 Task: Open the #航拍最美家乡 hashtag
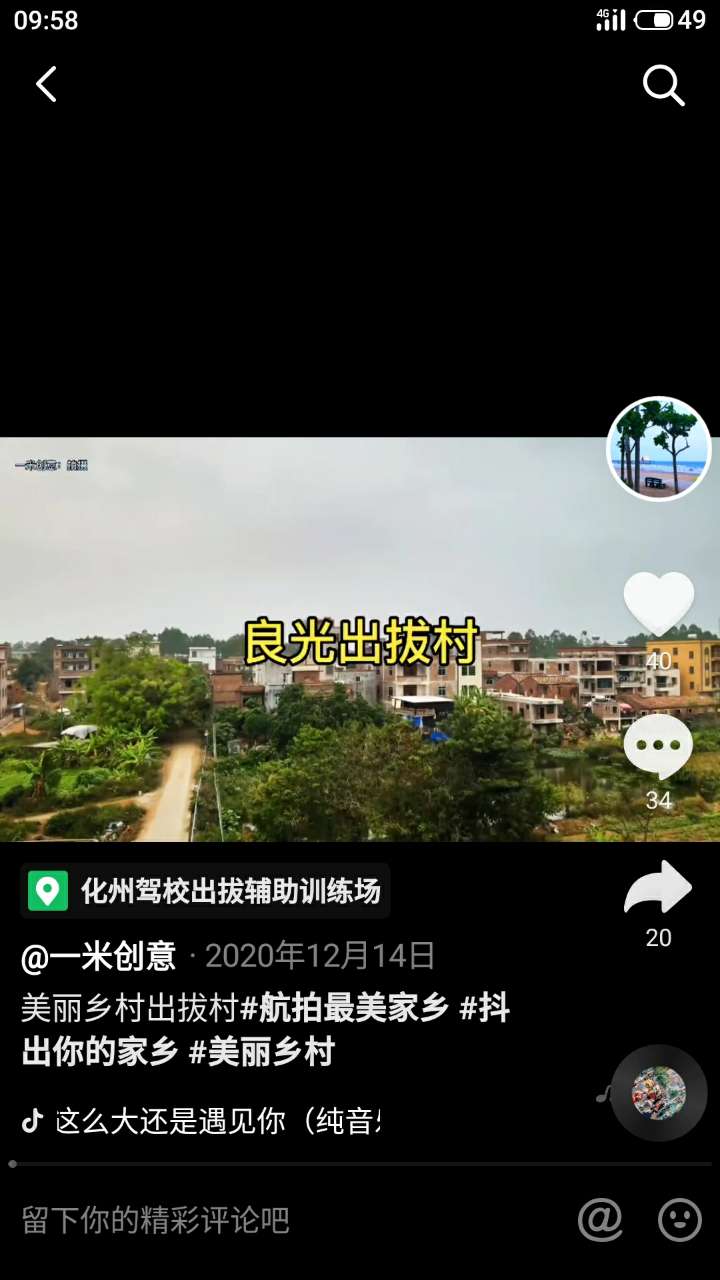coord(344,1010)
